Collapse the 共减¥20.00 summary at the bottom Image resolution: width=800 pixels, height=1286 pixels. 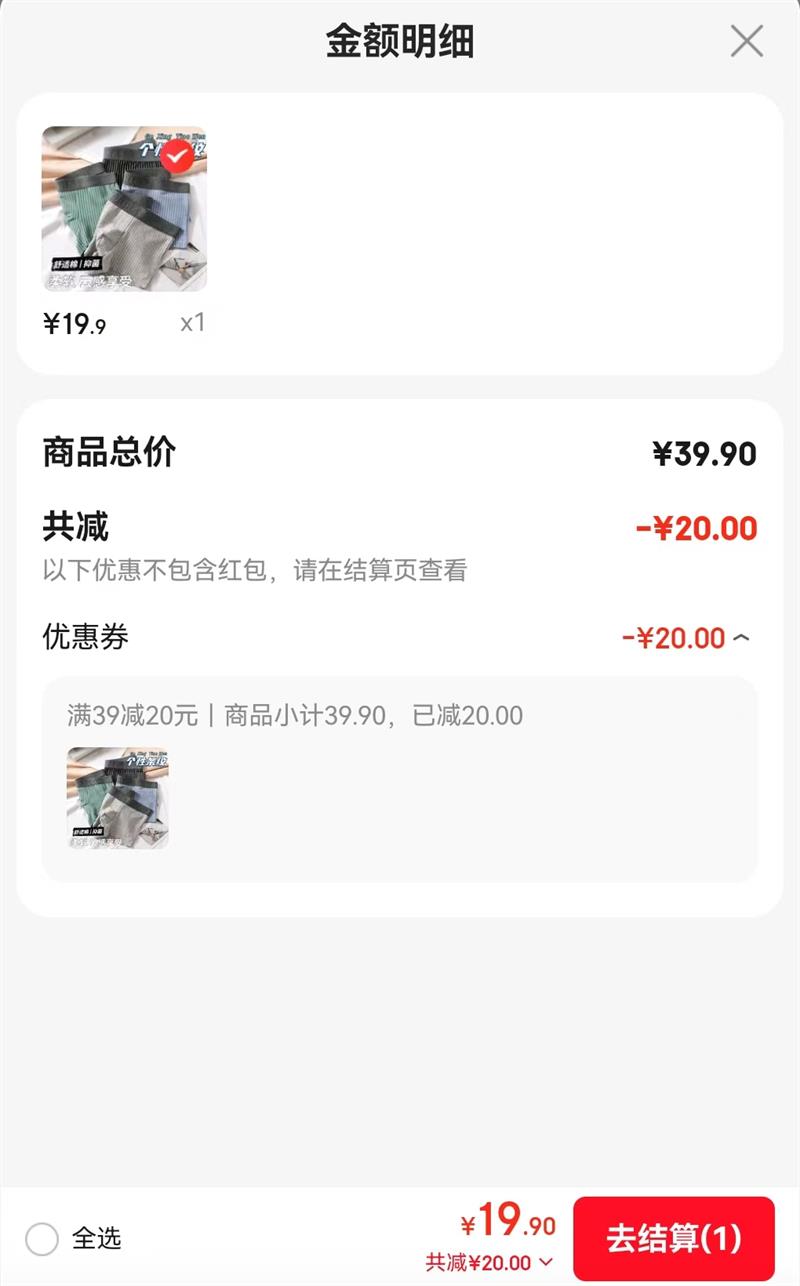[545, 1262]
